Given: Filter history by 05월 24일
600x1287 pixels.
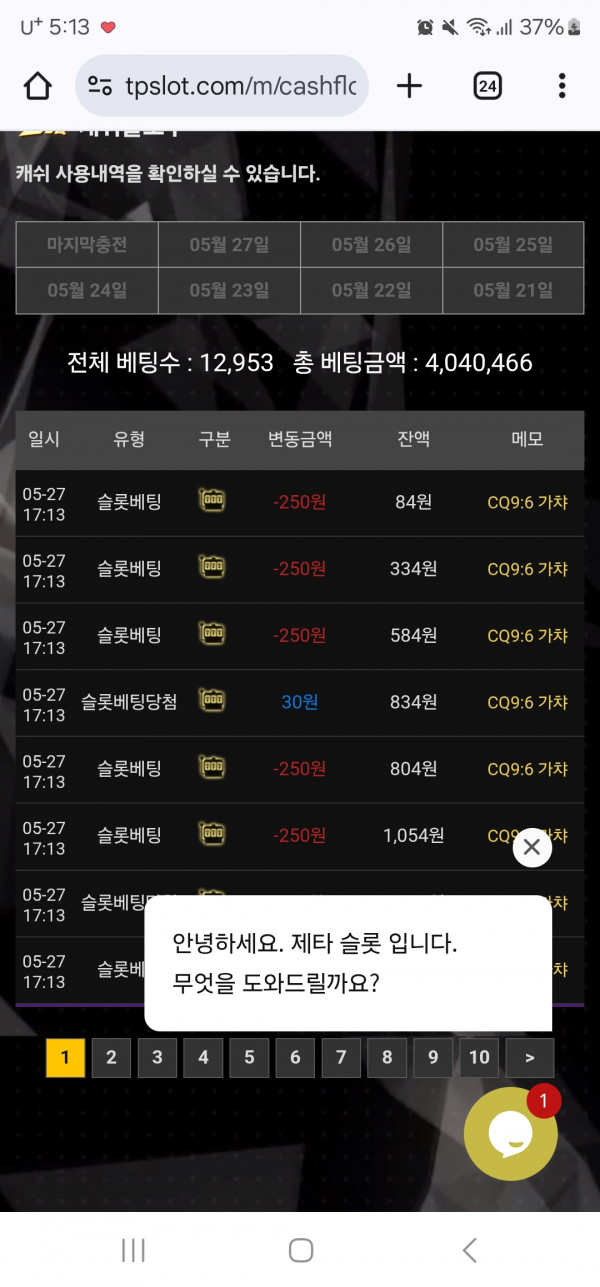Looking at the screenshot, I should (x=87, y=291).
